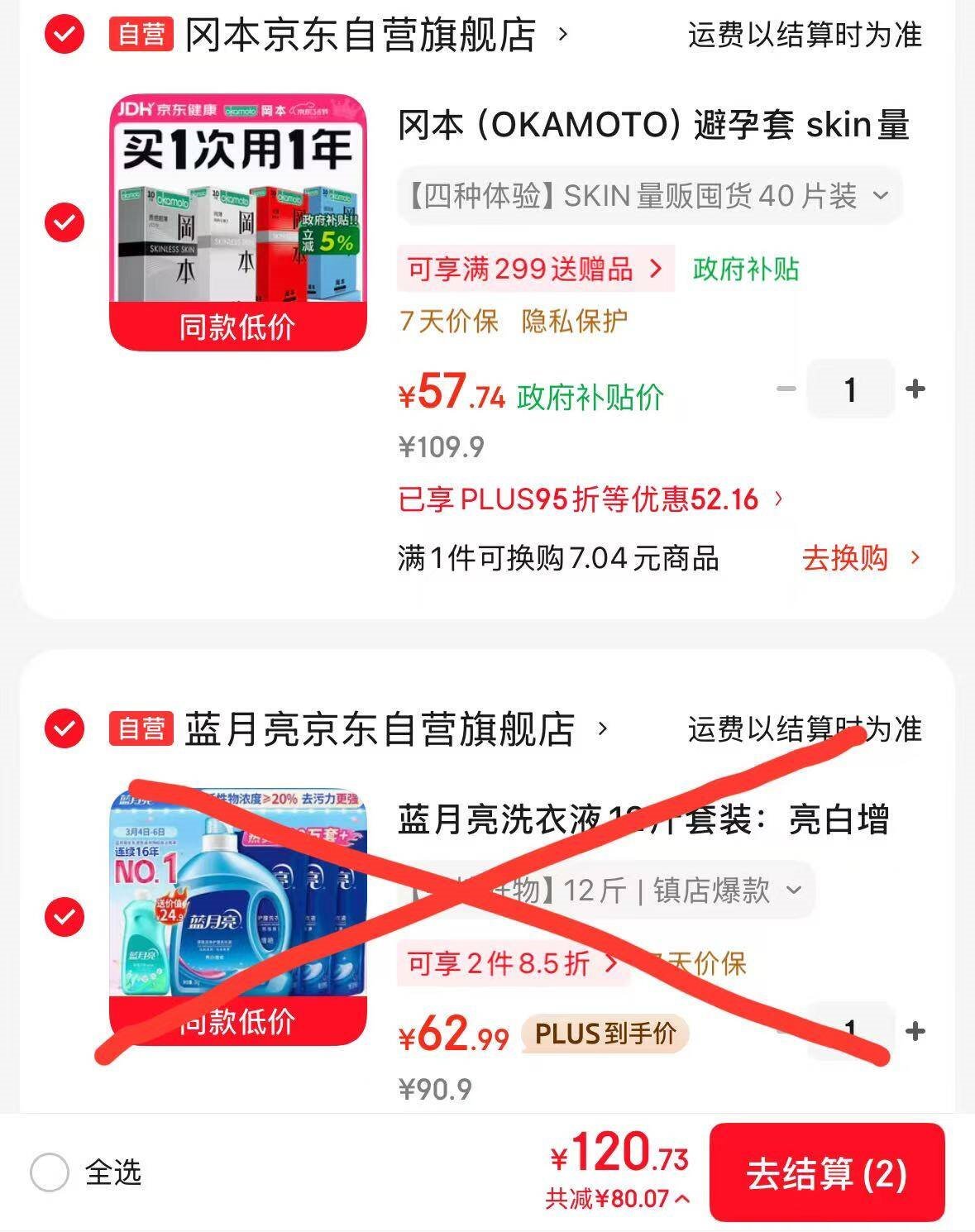Uncheck the 冈本京东自营旗舰店 store checkbox
Screen dimensions: 975x1232
65,36
